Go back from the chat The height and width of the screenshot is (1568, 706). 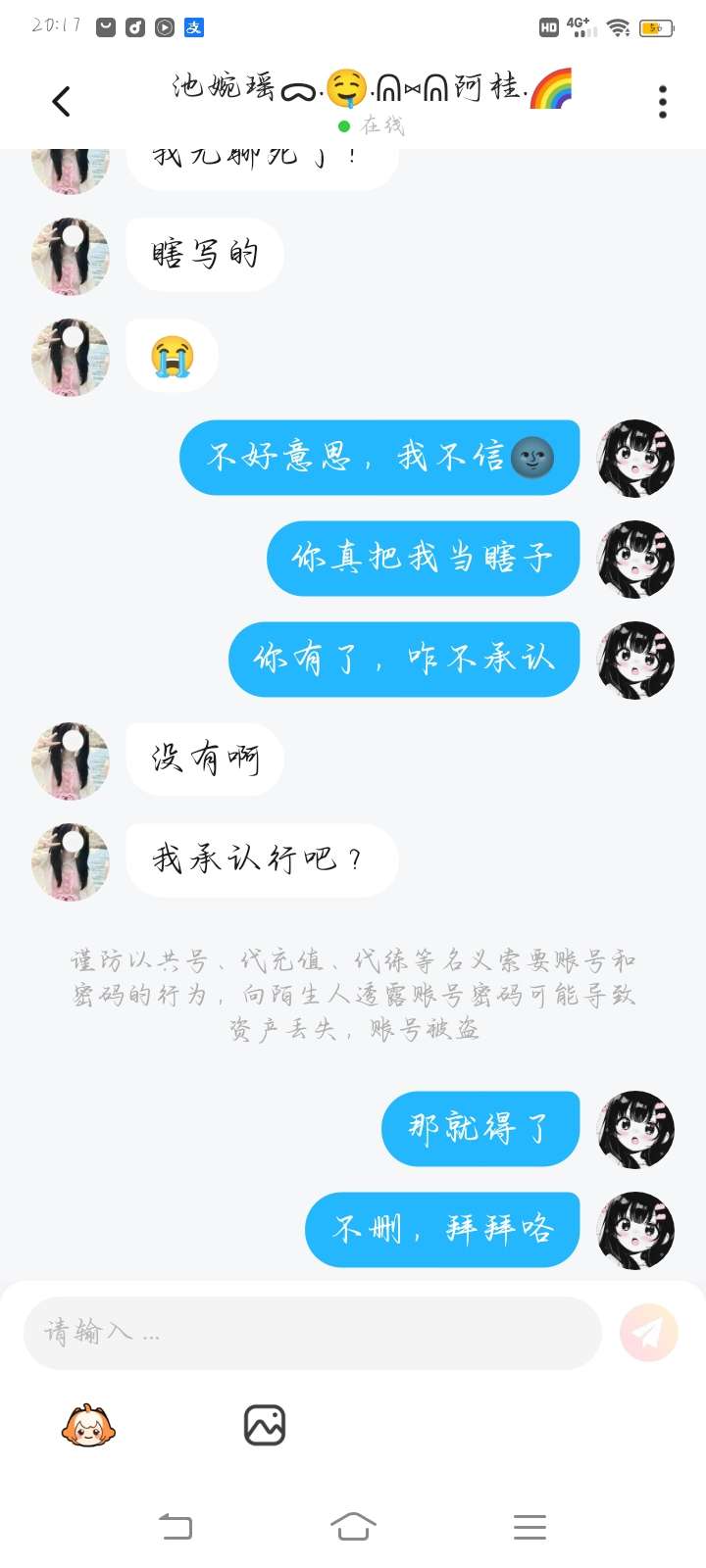point(61,101)
